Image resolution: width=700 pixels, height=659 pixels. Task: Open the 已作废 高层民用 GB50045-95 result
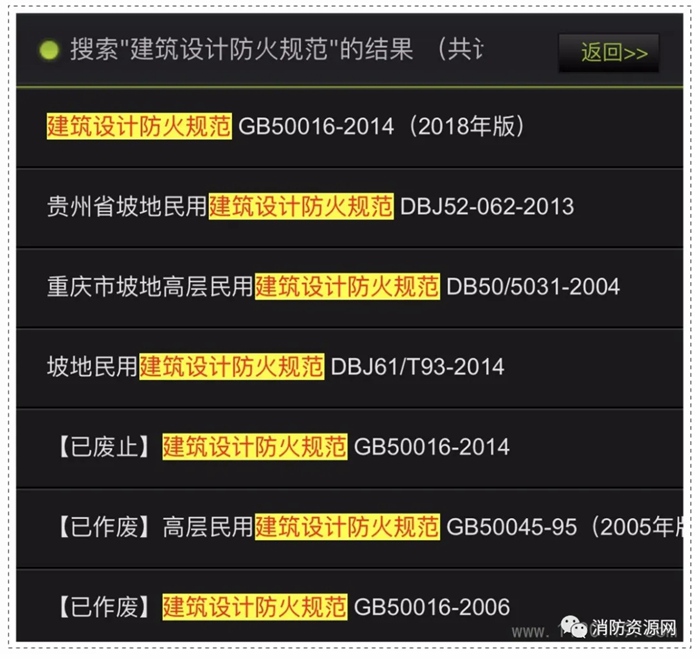350,527
